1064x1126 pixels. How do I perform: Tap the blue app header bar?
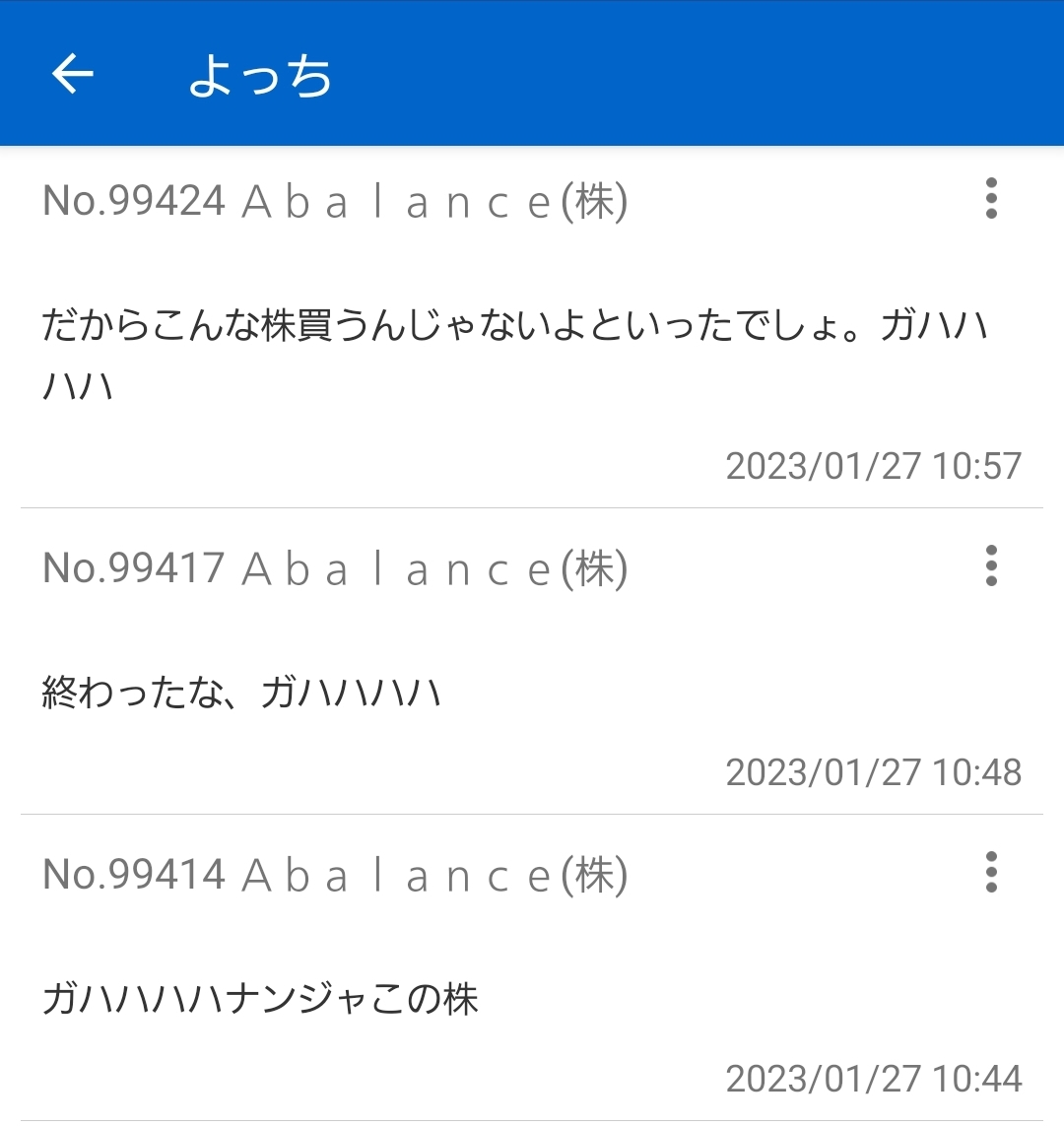point(532,73)
